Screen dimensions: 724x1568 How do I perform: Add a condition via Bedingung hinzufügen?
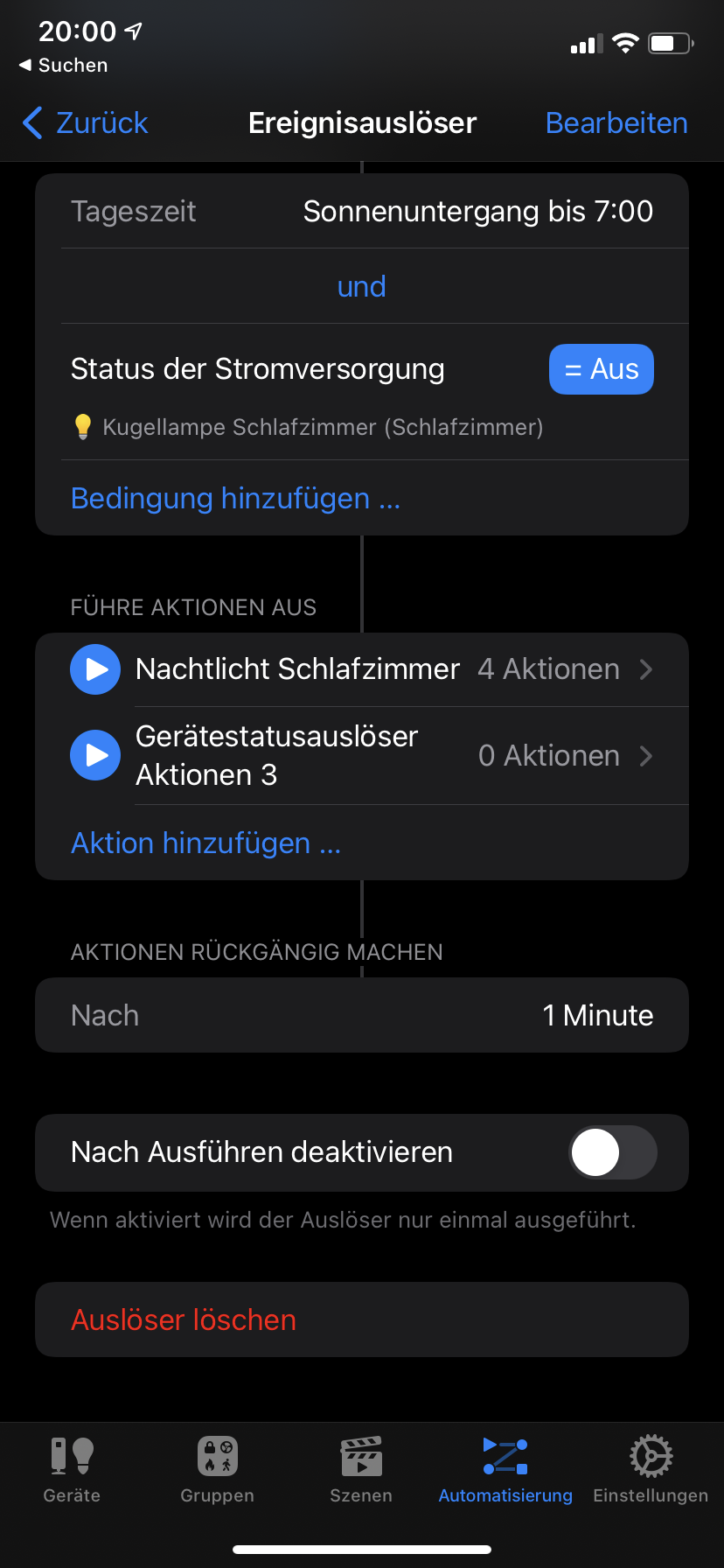click(235, 499)
